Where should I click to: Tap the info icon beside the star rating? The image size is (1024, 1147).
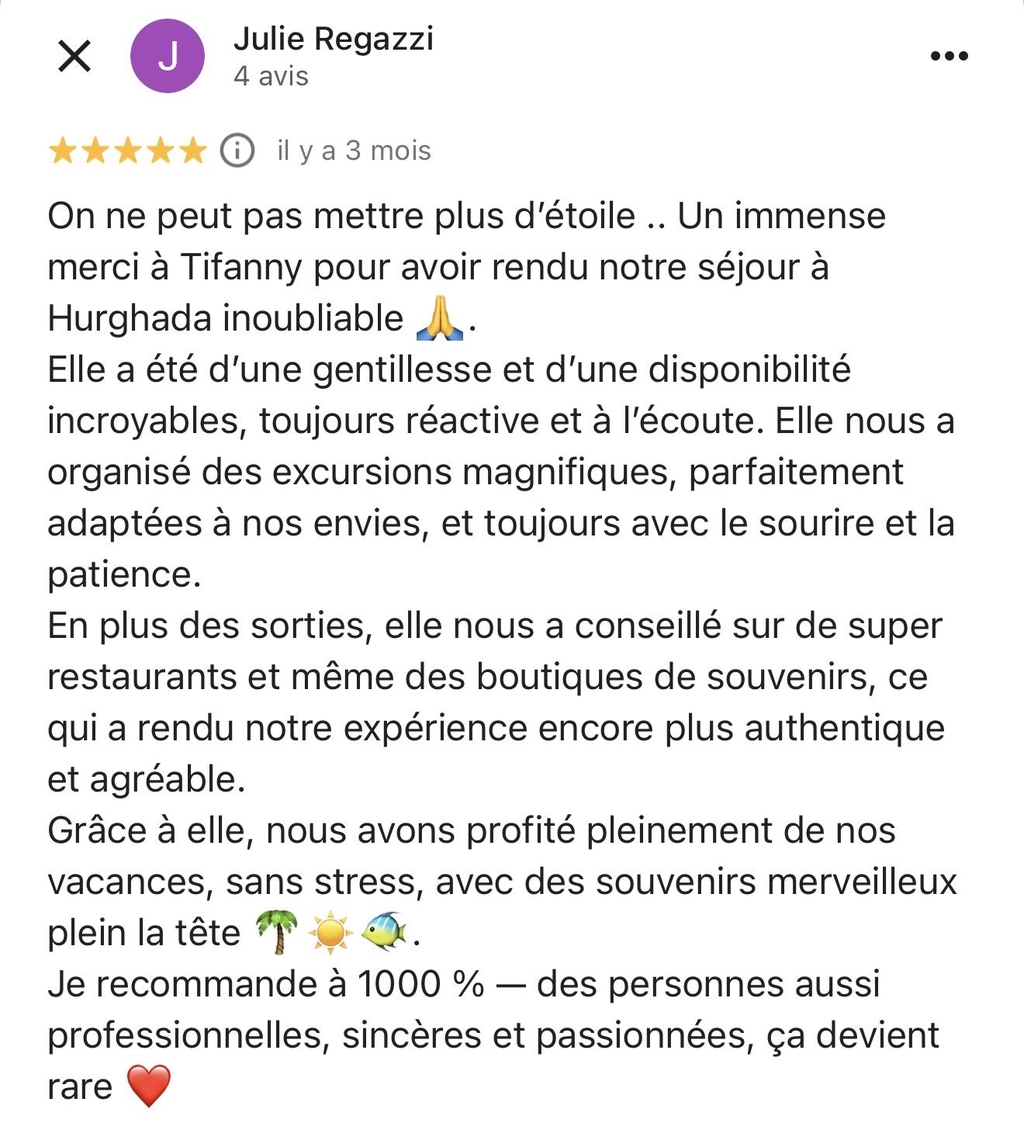pyautogui.click(x=237, y=151)
